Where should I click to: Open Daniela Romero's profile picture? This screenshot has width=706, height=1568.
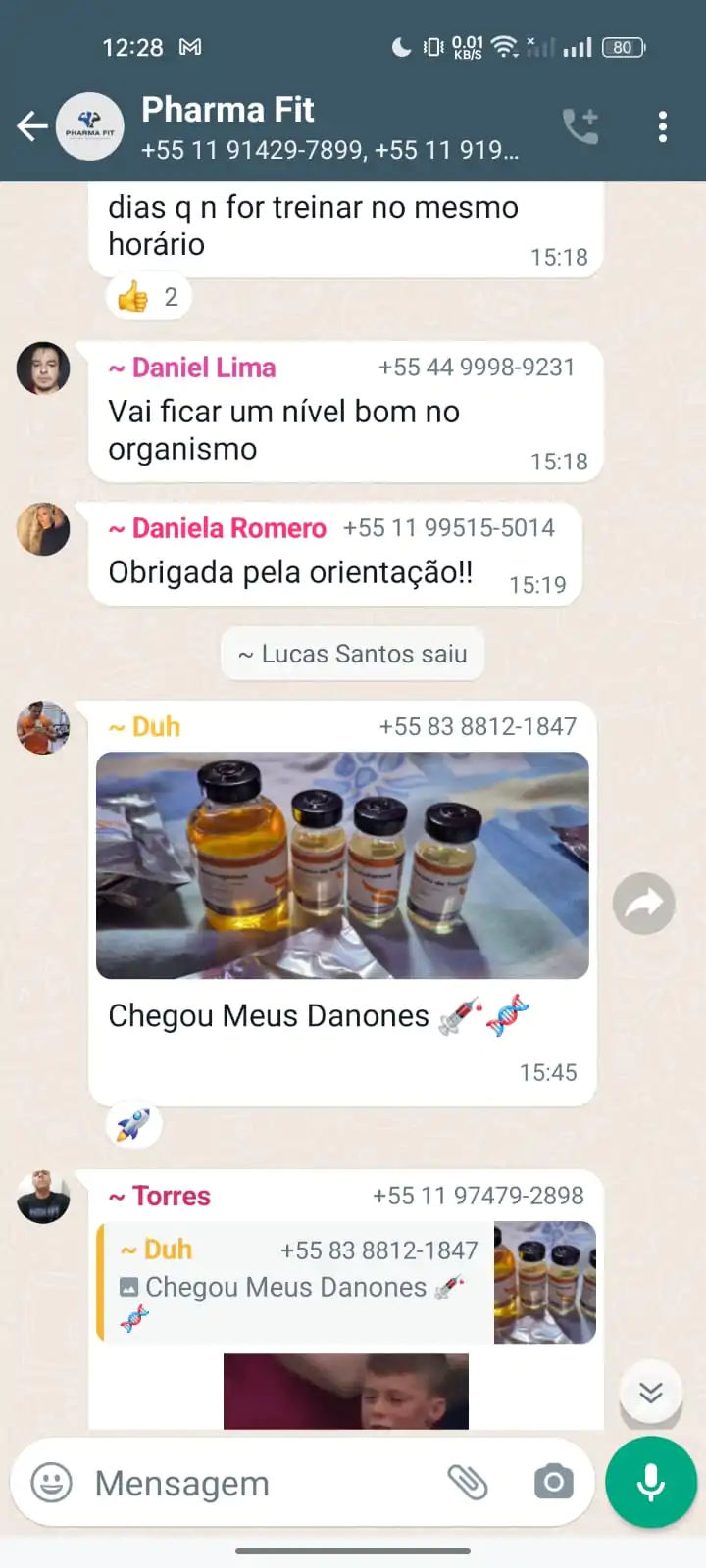43,529
